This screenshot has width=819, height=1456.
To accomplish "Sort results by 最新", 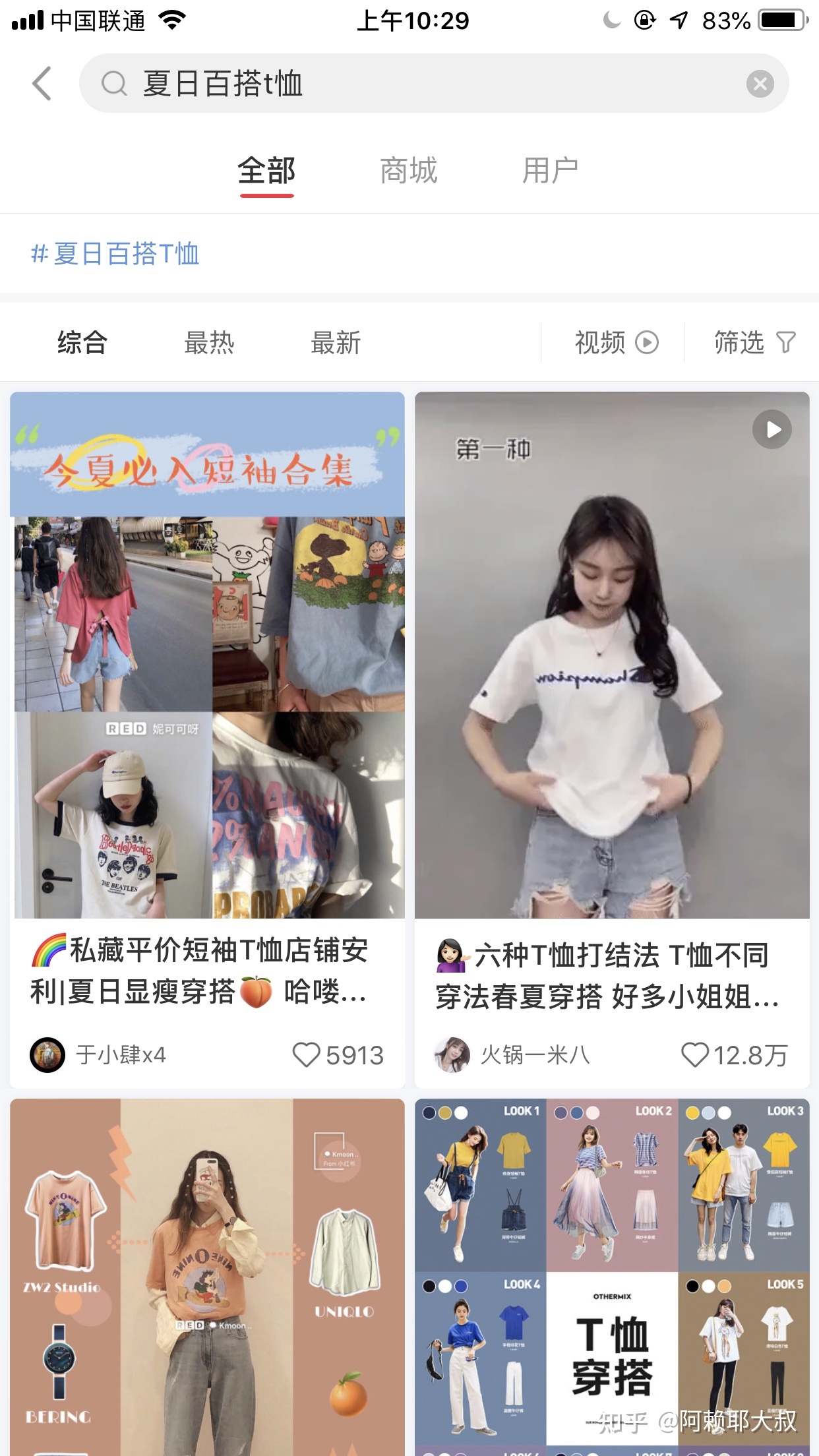I will point(336,343).
